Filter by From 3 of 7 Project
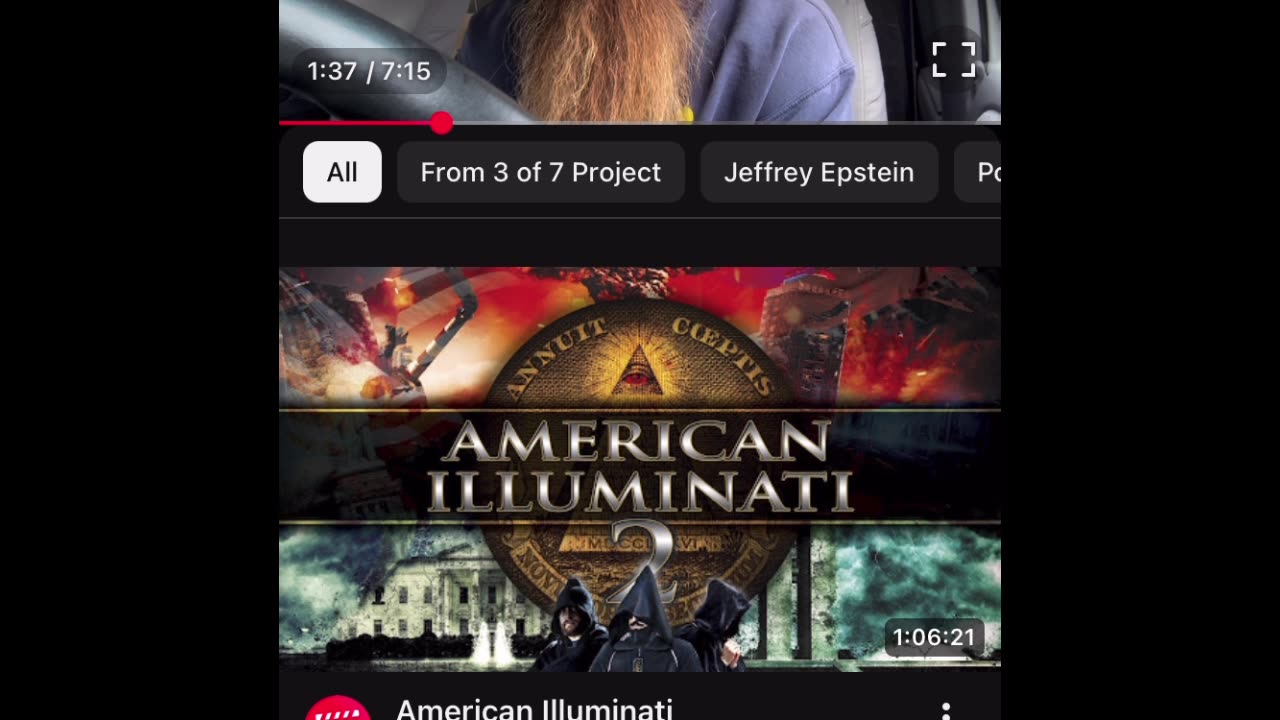 pyautogui.click(x=540, y=172)
